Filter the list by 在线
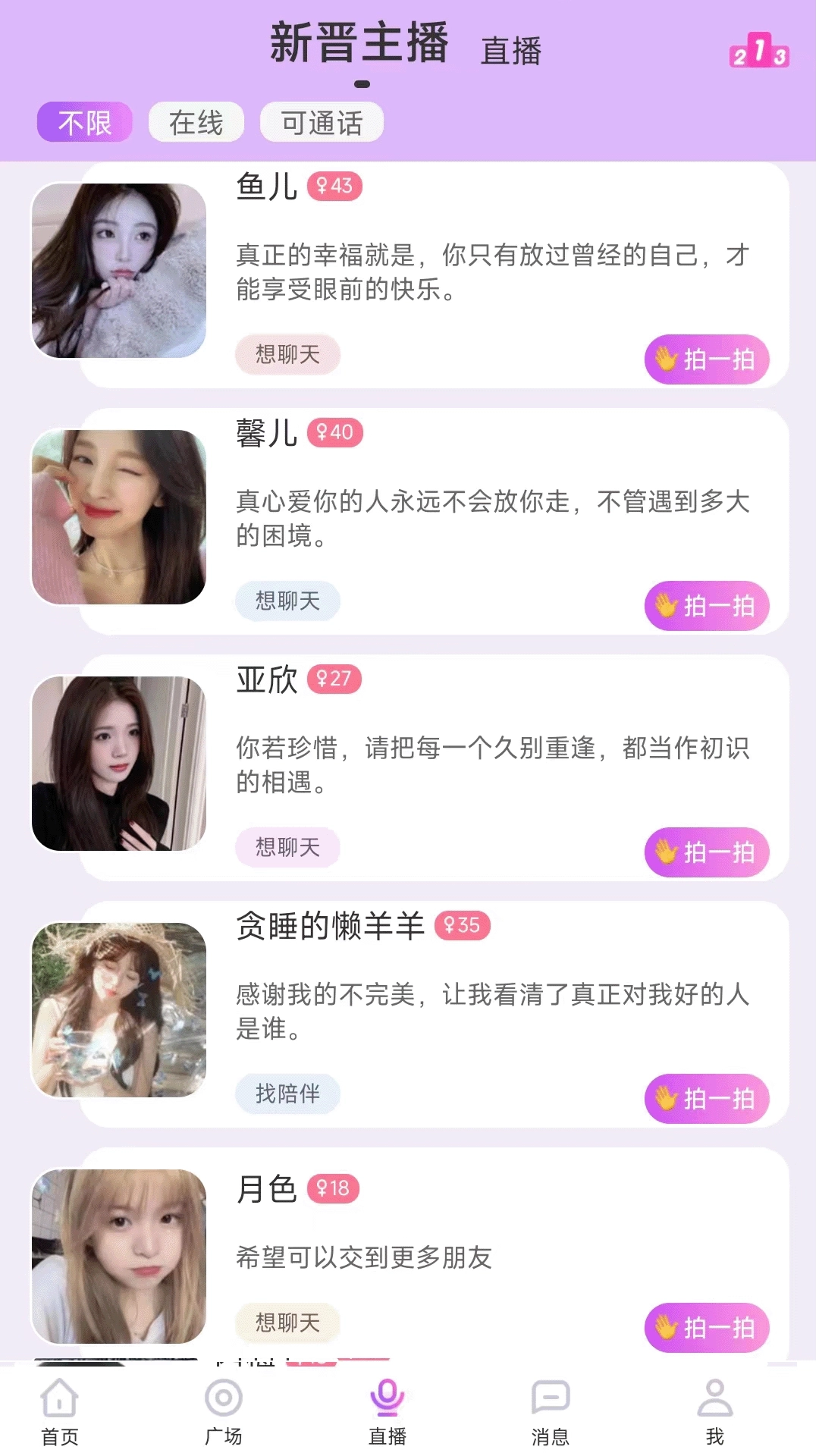The width and height of the screenshot is (819, 1456). pyautogui.click(x=196, y=122)
